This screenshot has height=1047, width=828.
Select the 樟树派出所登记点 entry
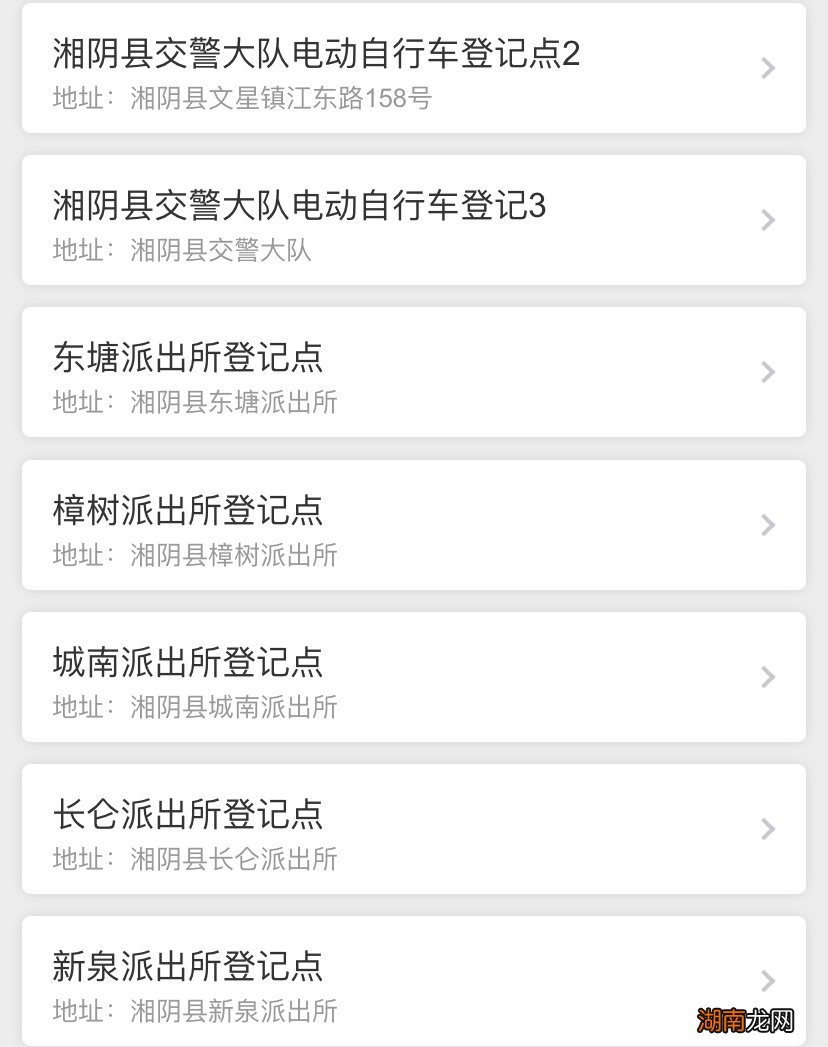pos(187,511)
